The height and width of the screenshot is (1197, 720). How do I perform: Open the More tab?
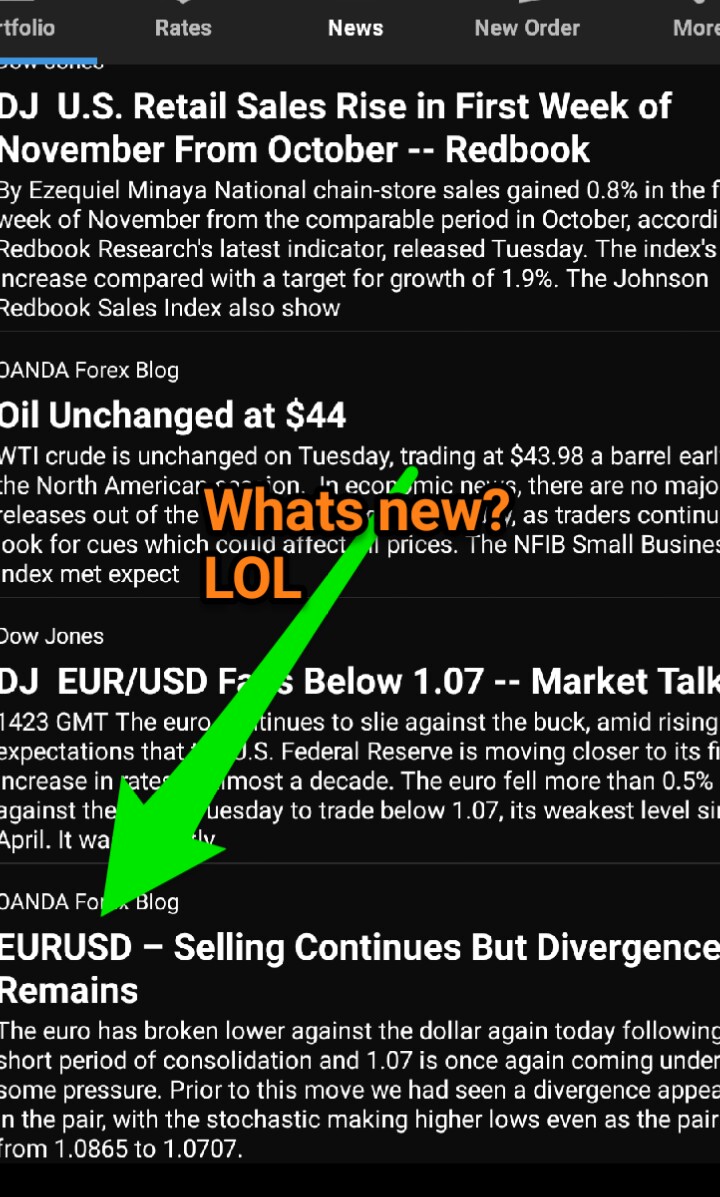(695, 28)
